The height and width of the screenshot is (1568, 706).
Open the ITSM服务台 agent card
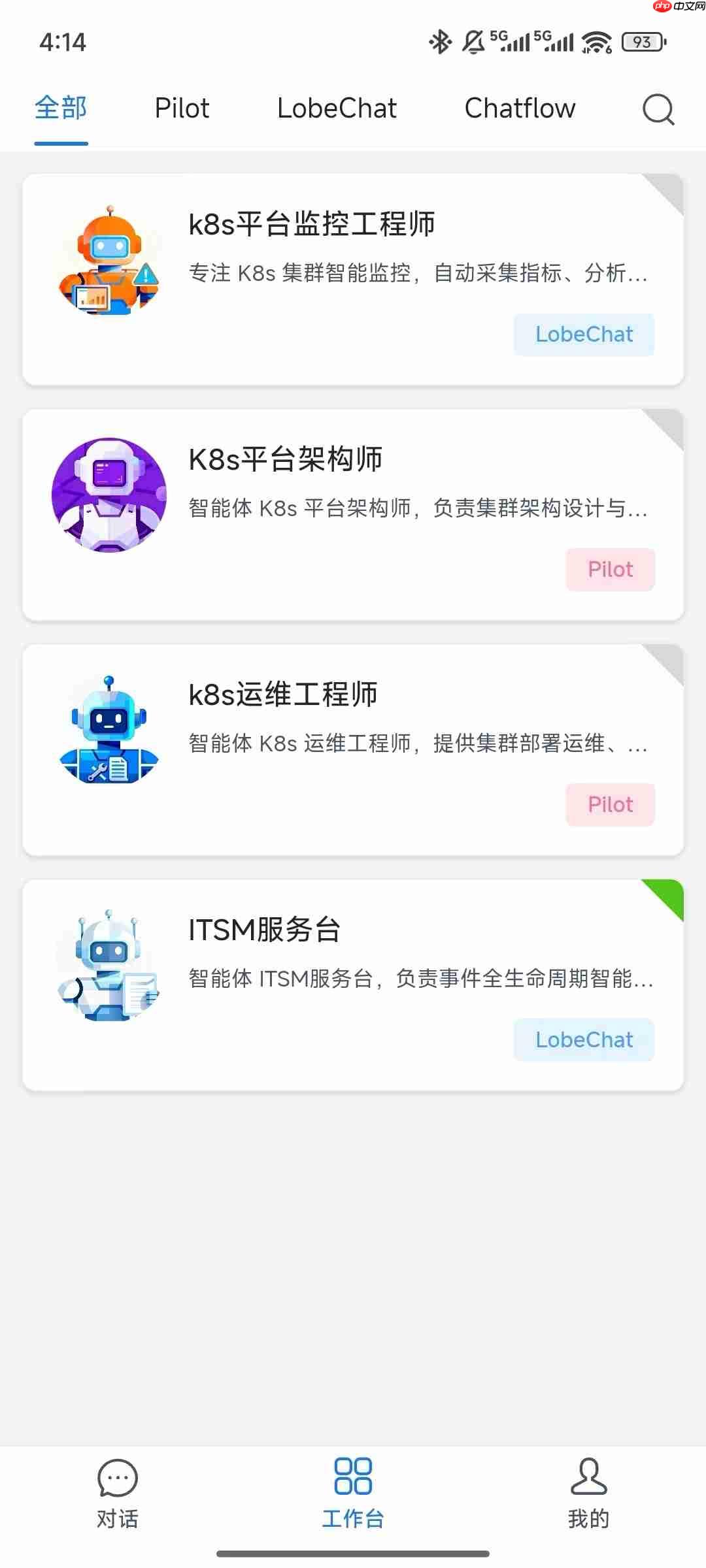tap(353, 980)
